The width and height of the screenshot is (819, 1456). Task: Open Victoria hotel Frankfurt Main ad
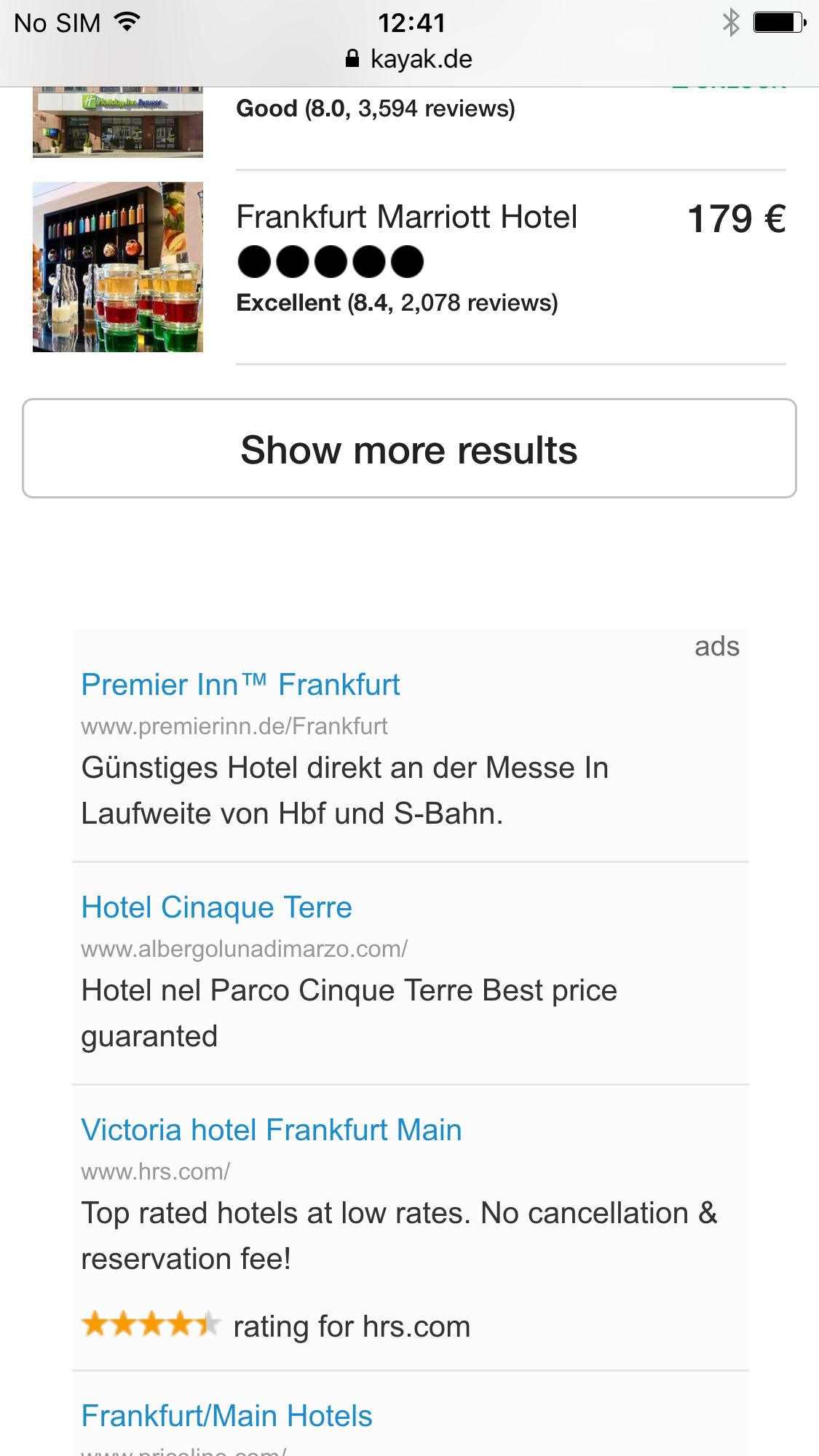272,1130
